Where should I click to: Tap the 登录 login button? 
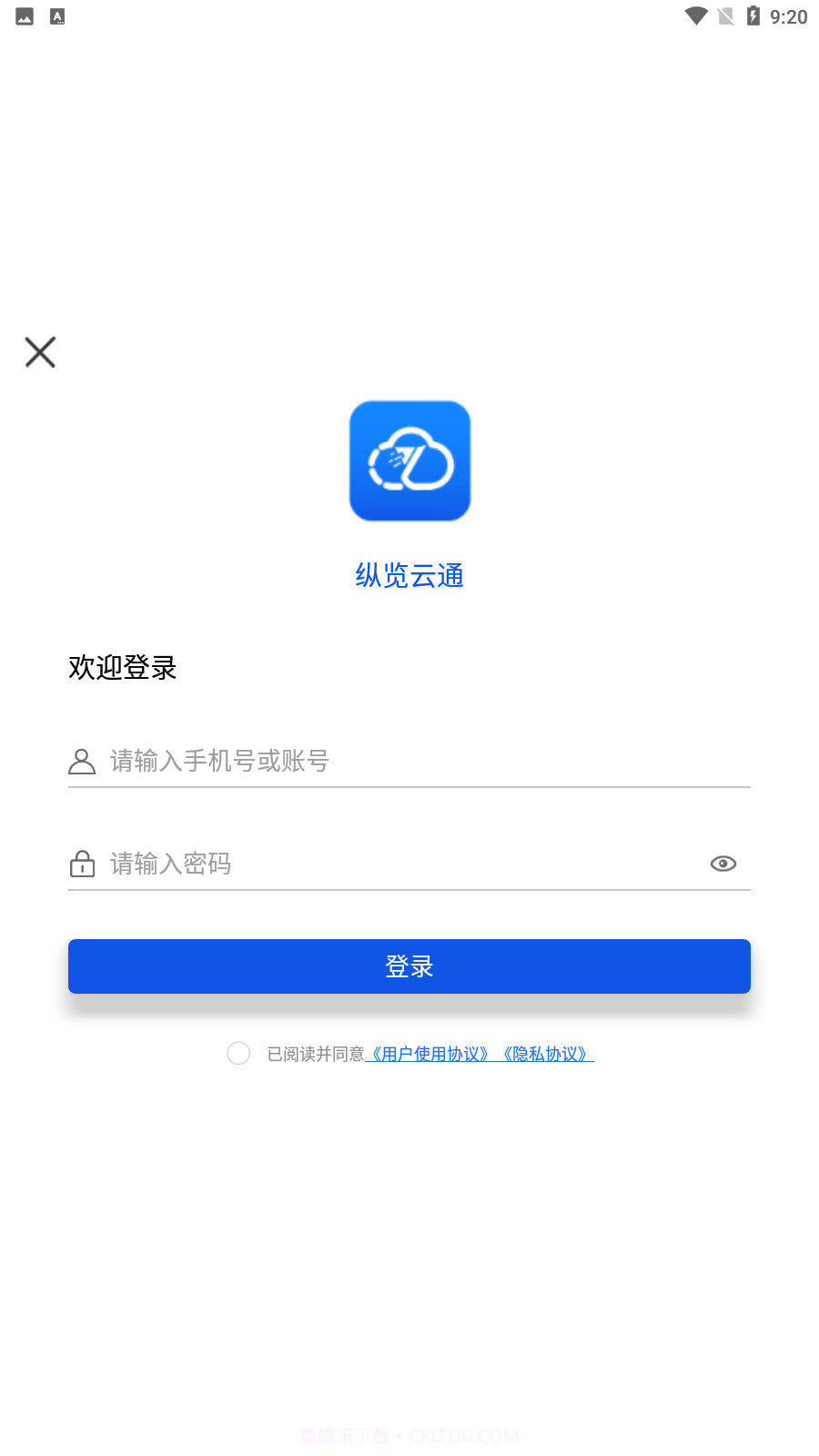pos(409,966)
